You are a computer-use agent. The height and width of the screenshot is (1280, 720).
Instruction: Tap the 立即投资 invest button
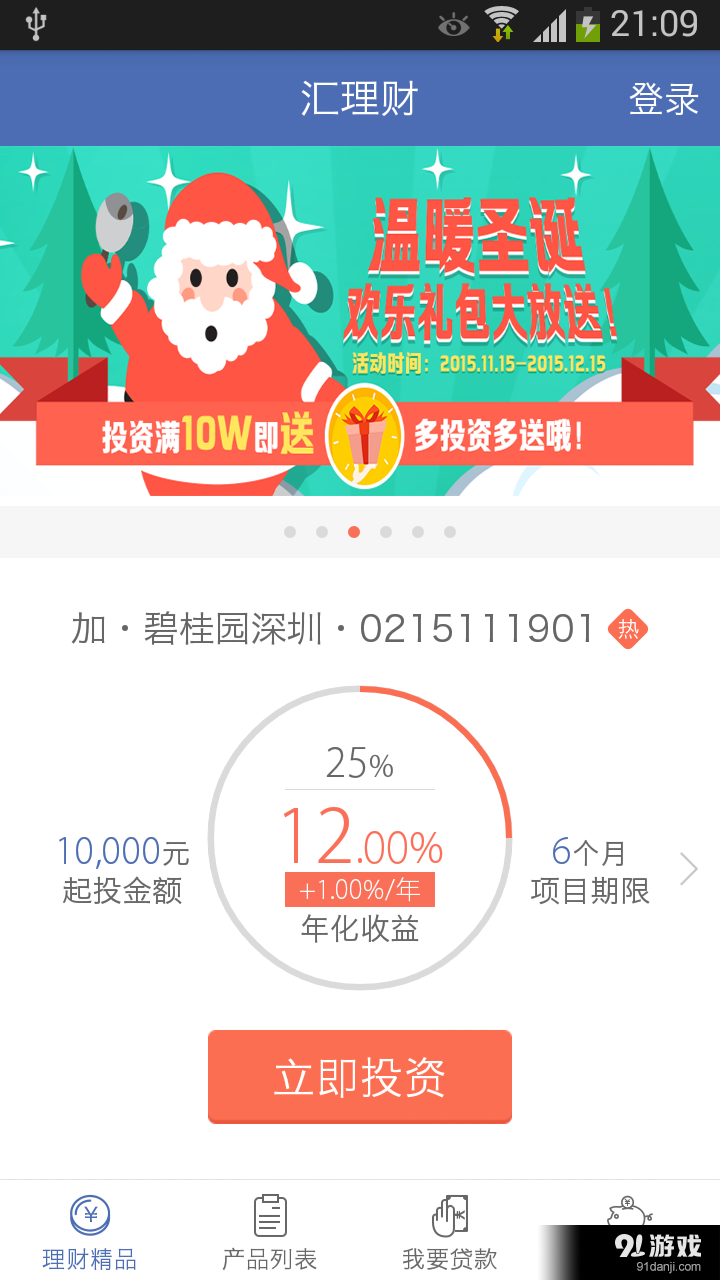[x=360, y=1076]
